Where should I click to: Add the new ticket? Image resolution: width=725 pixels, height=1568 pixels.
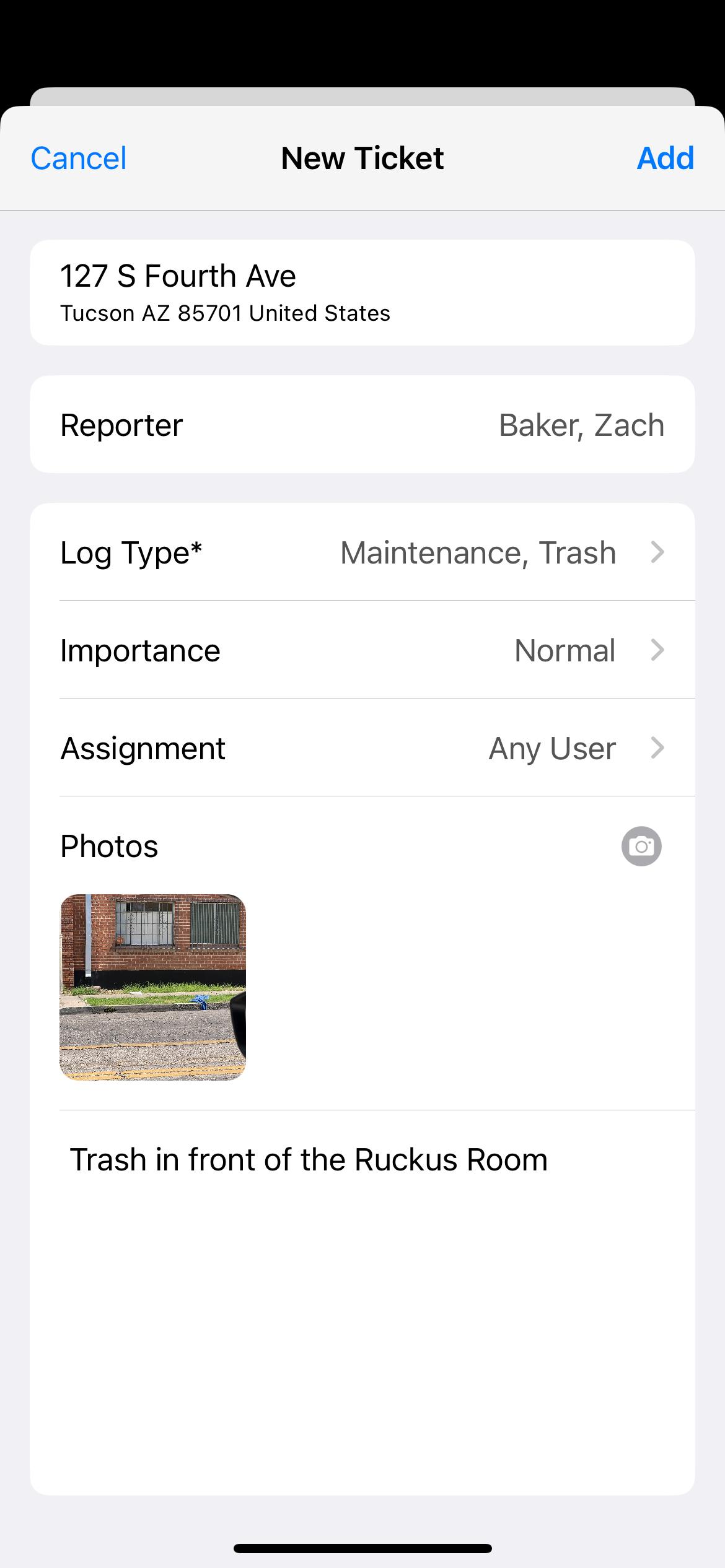pyautogui.click(x=665, y=159)
